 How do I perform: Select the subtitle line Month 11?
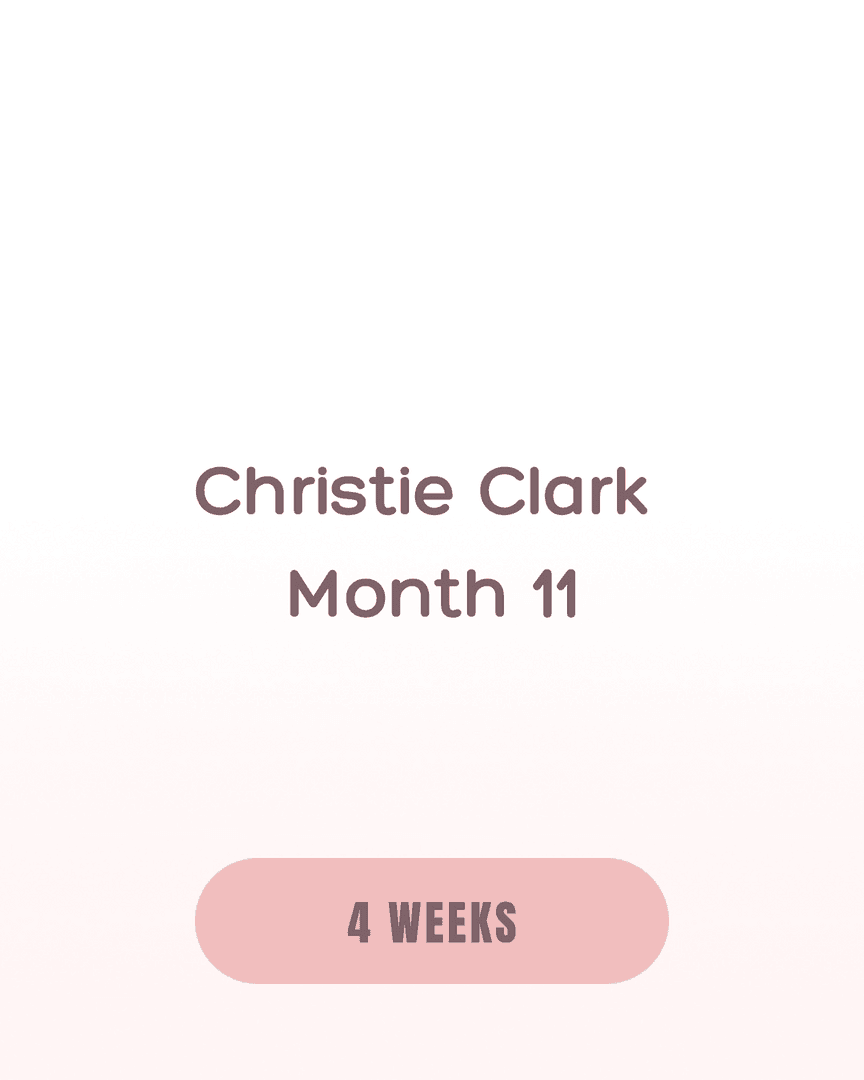tap(435, 590)
